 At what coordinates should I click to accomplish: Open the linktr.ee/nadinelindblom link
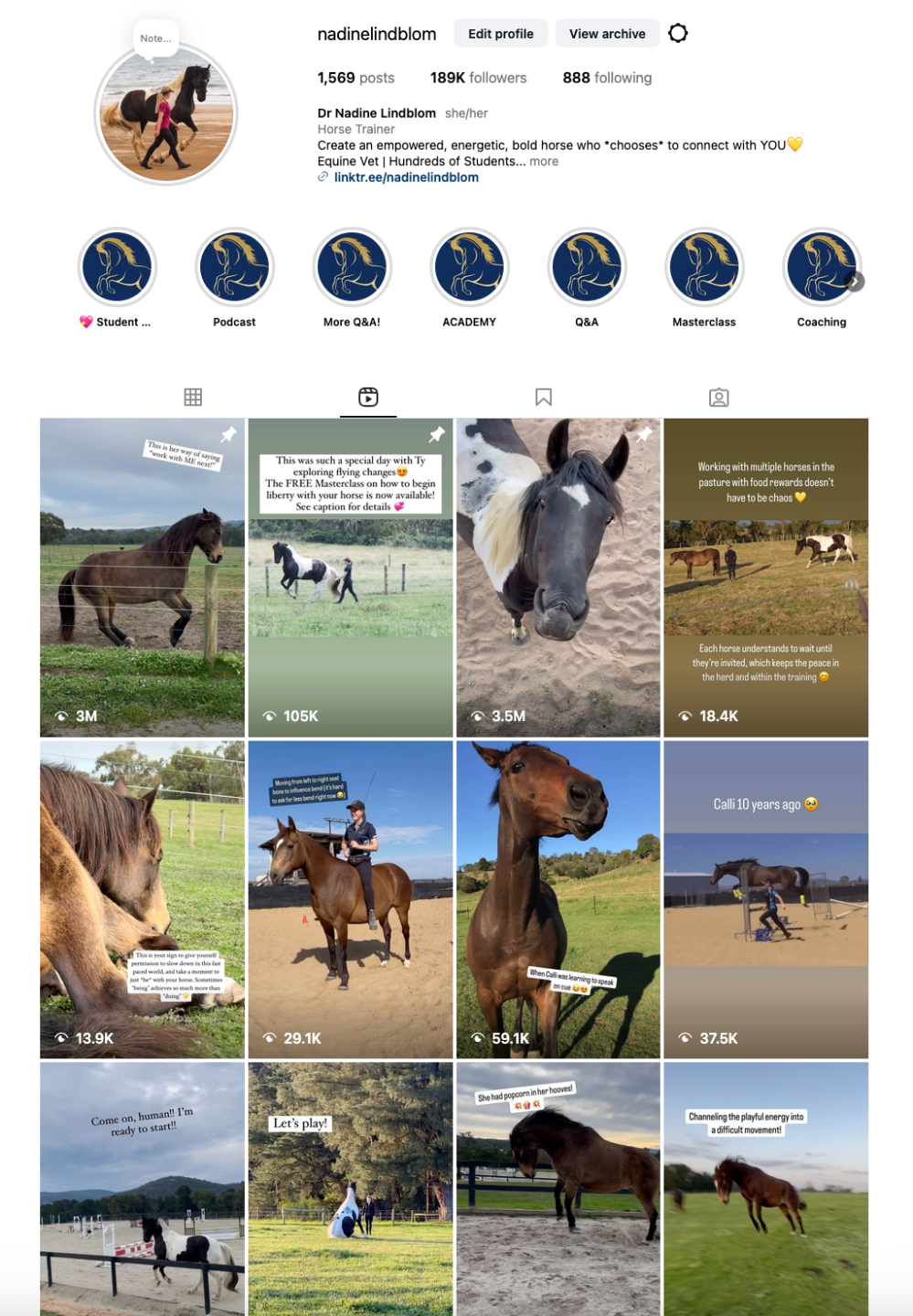tap(406, 177)
